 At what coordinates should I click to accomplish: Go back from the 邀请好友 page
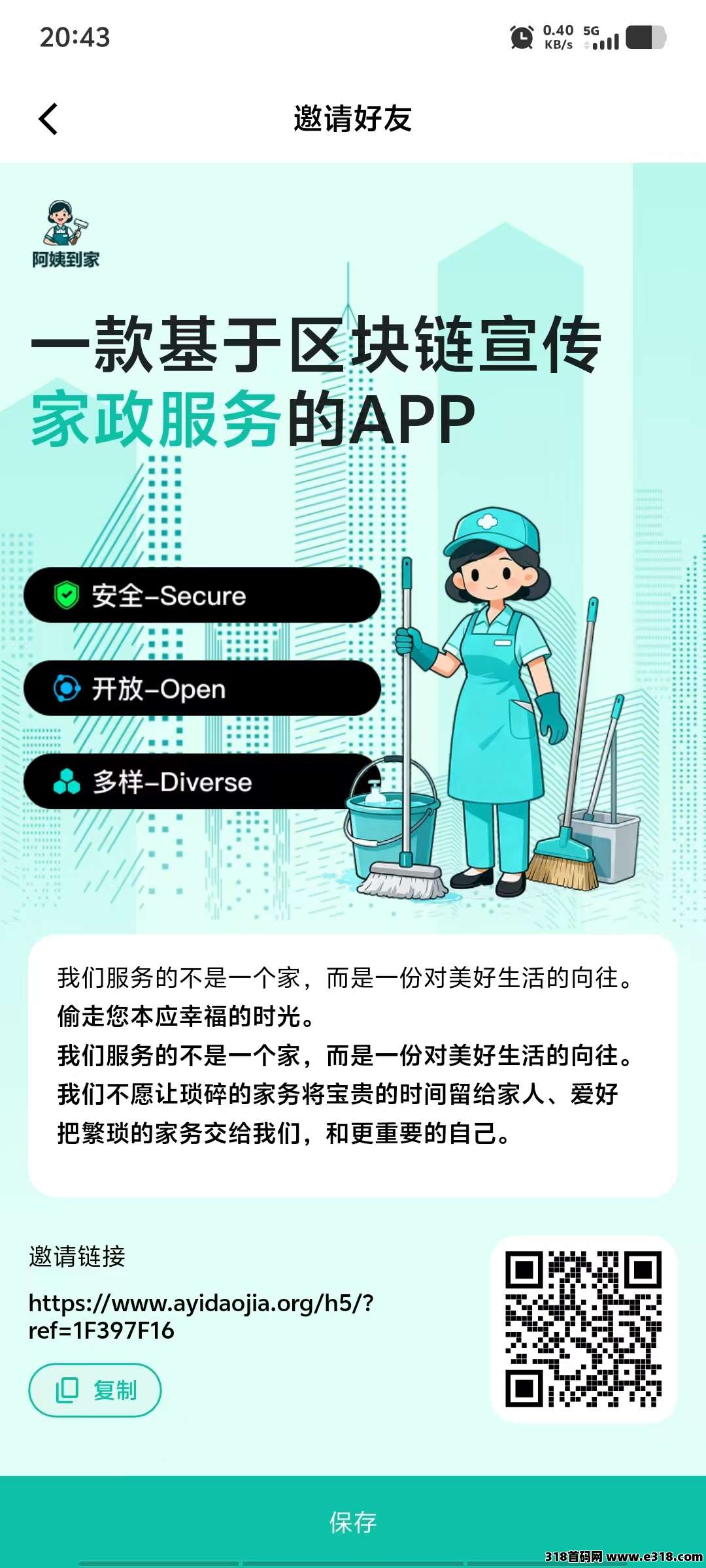(48, 119)
